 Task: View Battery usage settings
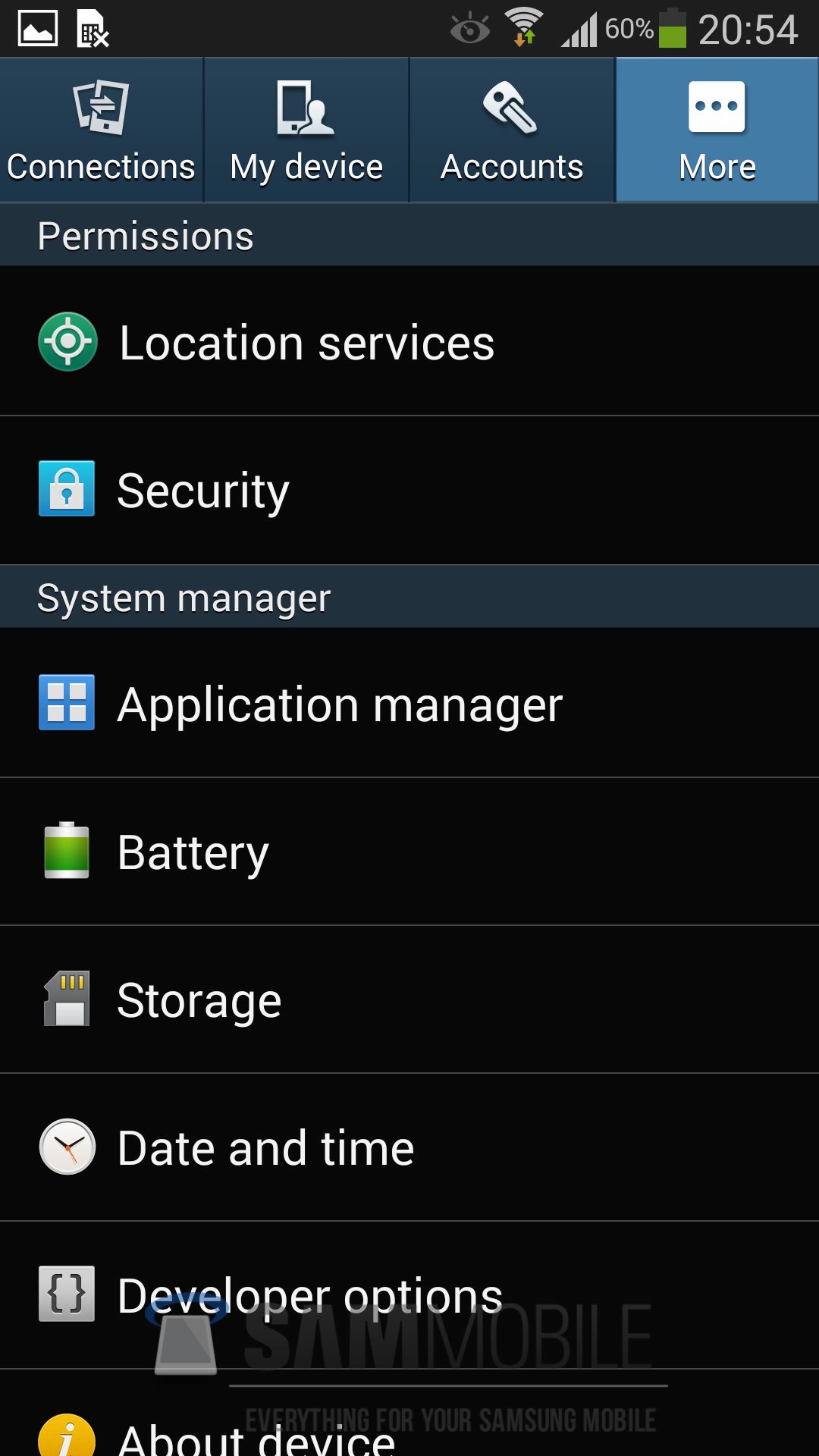pyautogui.click(x=193, y=852)
